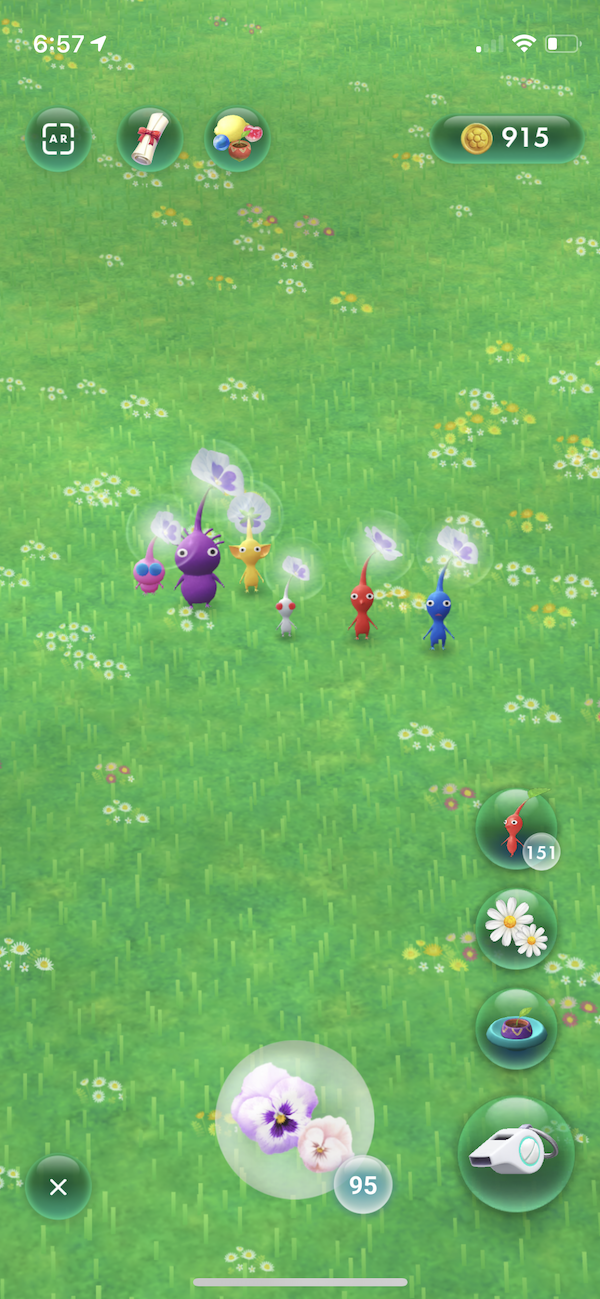Open the seedling planter slot
This screenshot has height=1299, width=600.
[516, 1028]
